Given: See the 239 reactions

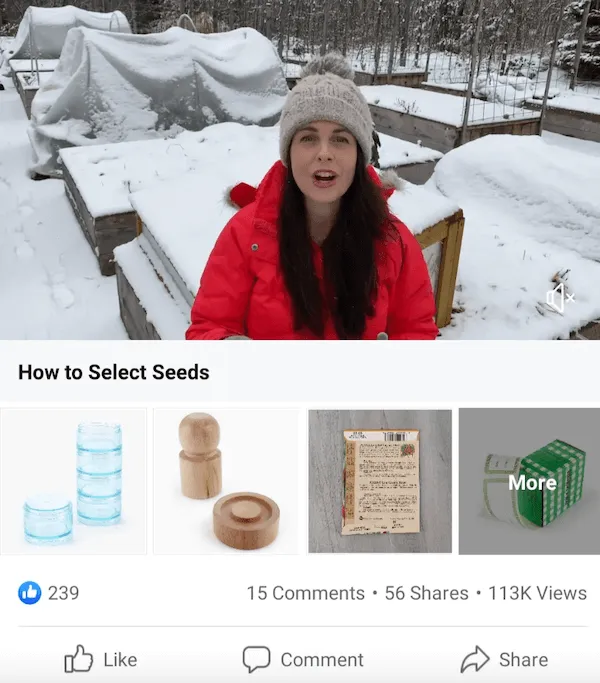Looking at the screenshot, I should pos(50,593).
